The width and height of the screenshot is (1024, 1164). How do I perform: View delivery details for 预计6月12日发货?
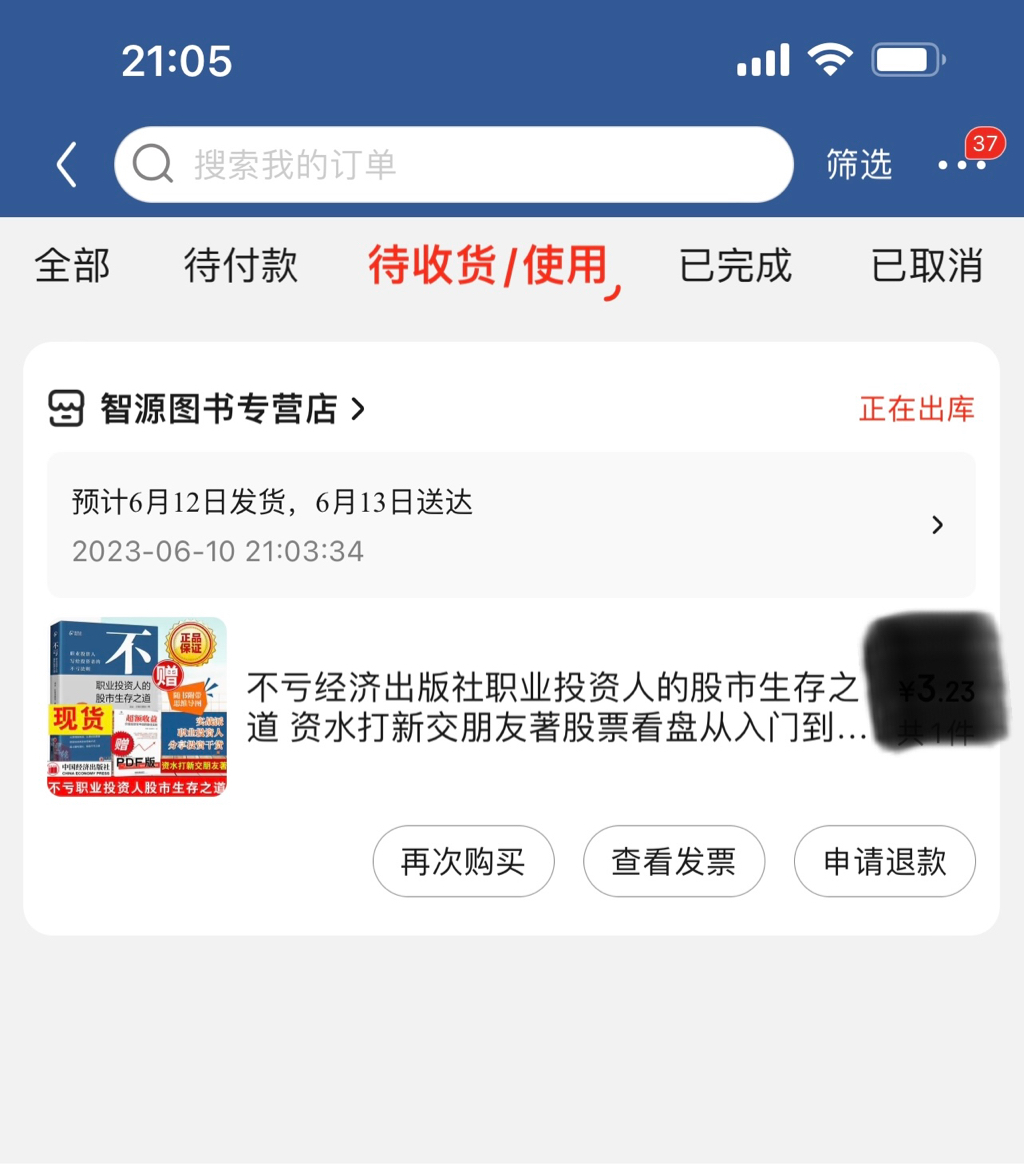[x=511, y=525]
